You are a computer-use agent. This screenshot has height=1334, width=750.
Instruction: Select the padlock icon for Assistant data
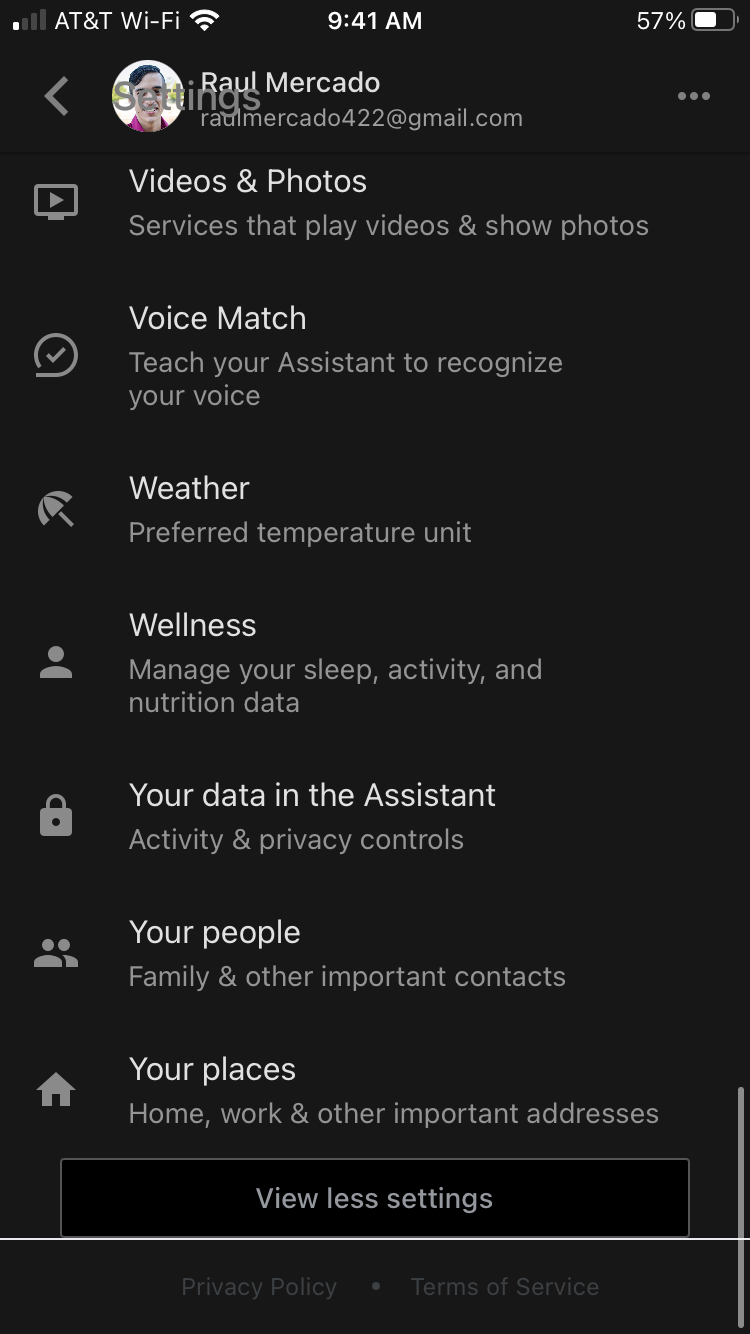[56, 815]
